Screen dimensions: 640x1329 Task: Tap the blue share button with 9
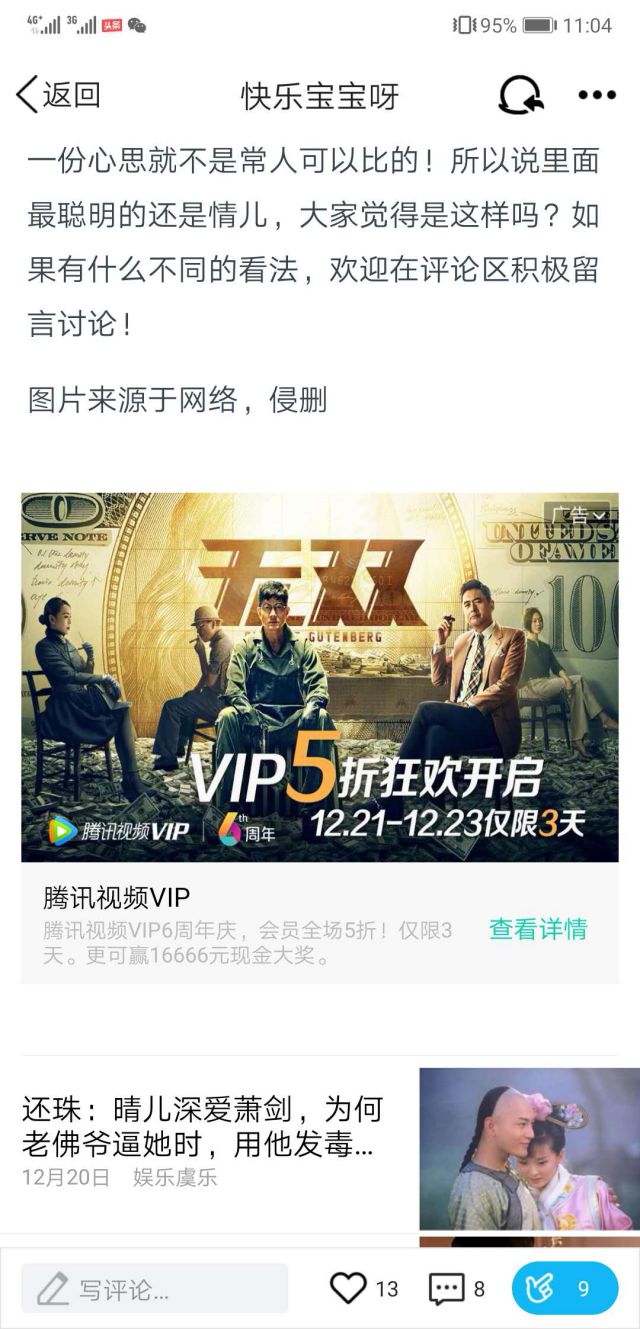(565, 1289)
